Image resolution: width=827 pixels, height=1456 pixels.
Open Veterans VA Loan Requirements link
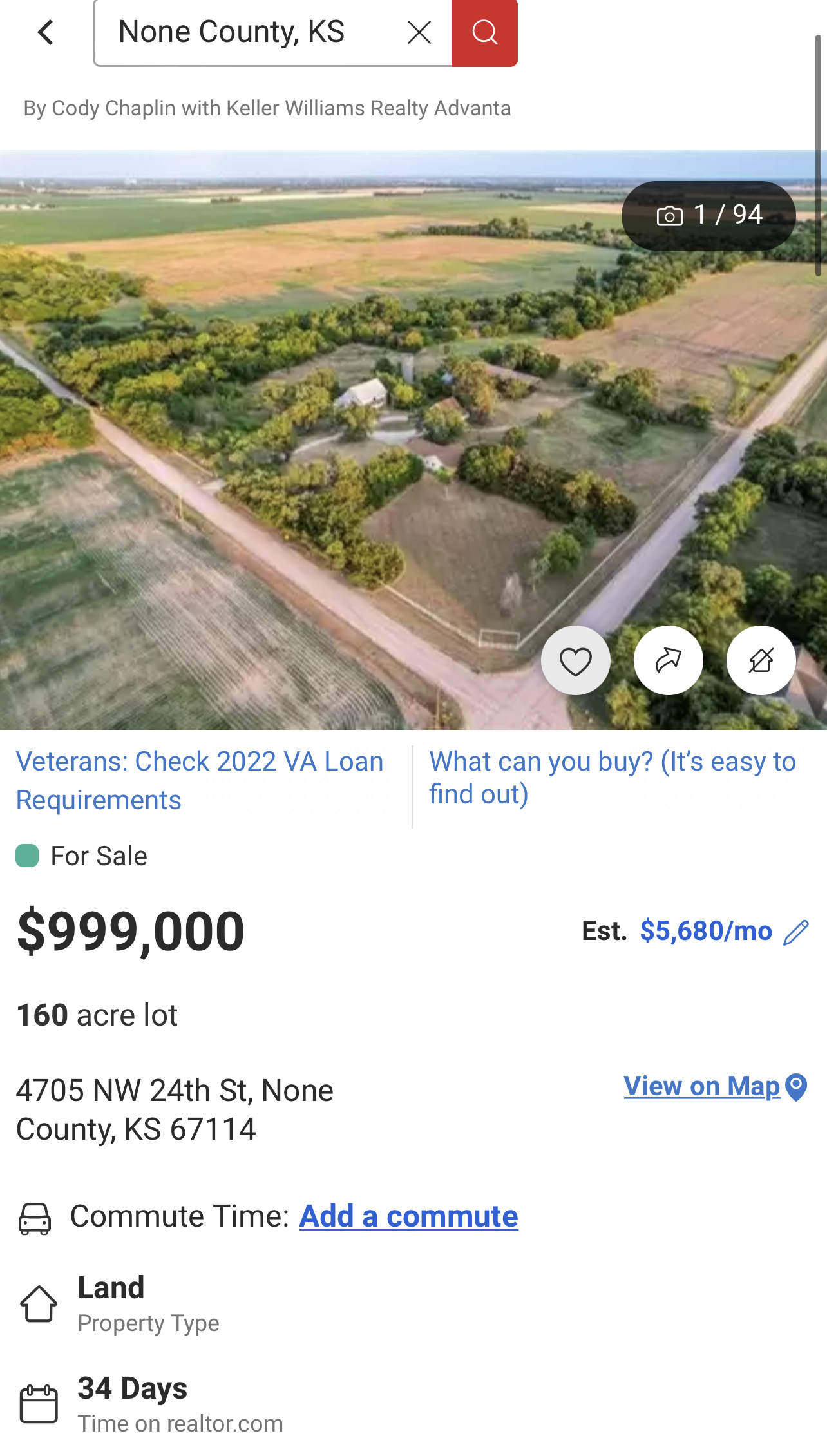pos(200,780)
